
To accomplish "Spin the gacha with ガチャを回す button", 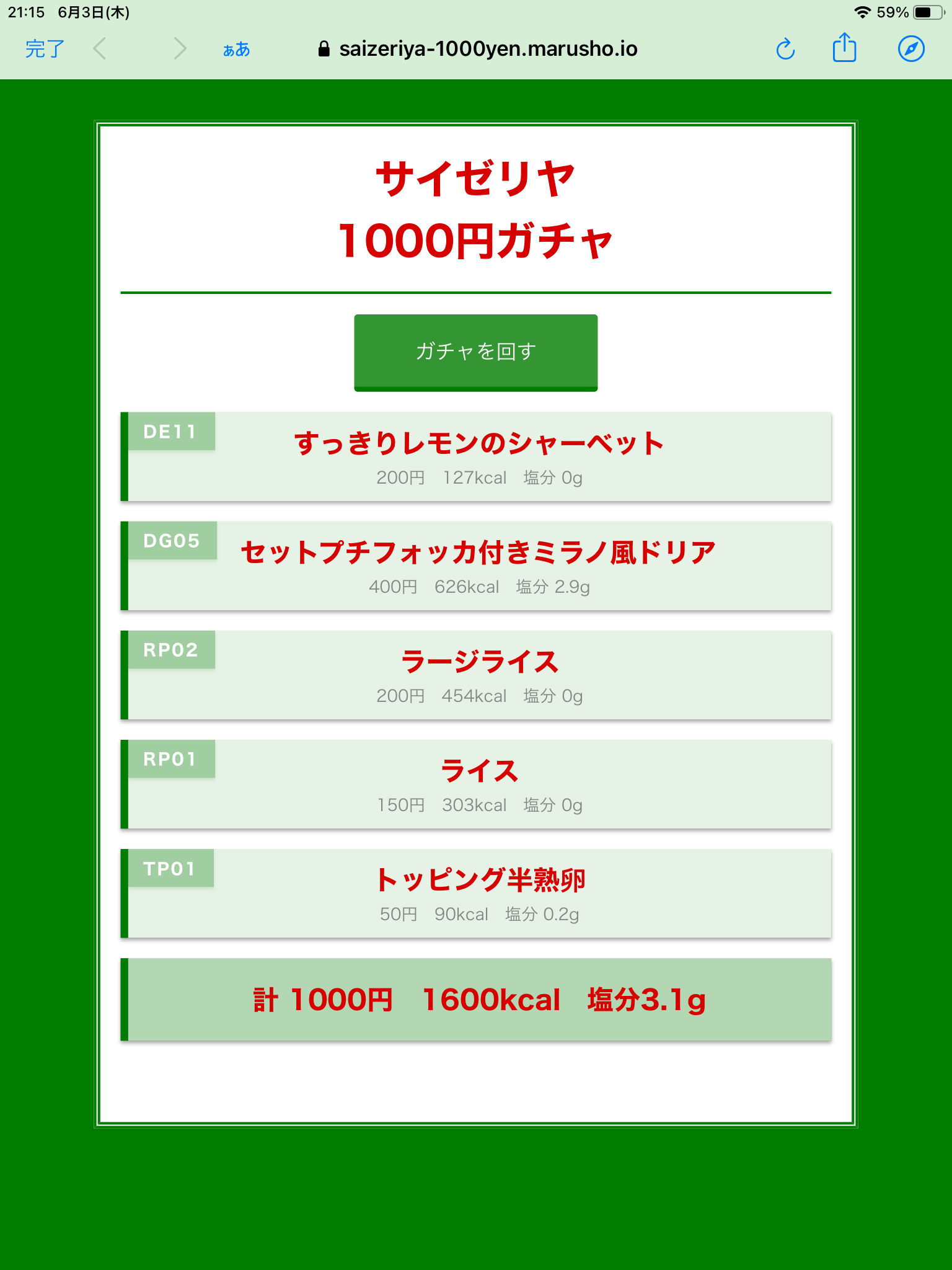I will (x=475, y=352).
